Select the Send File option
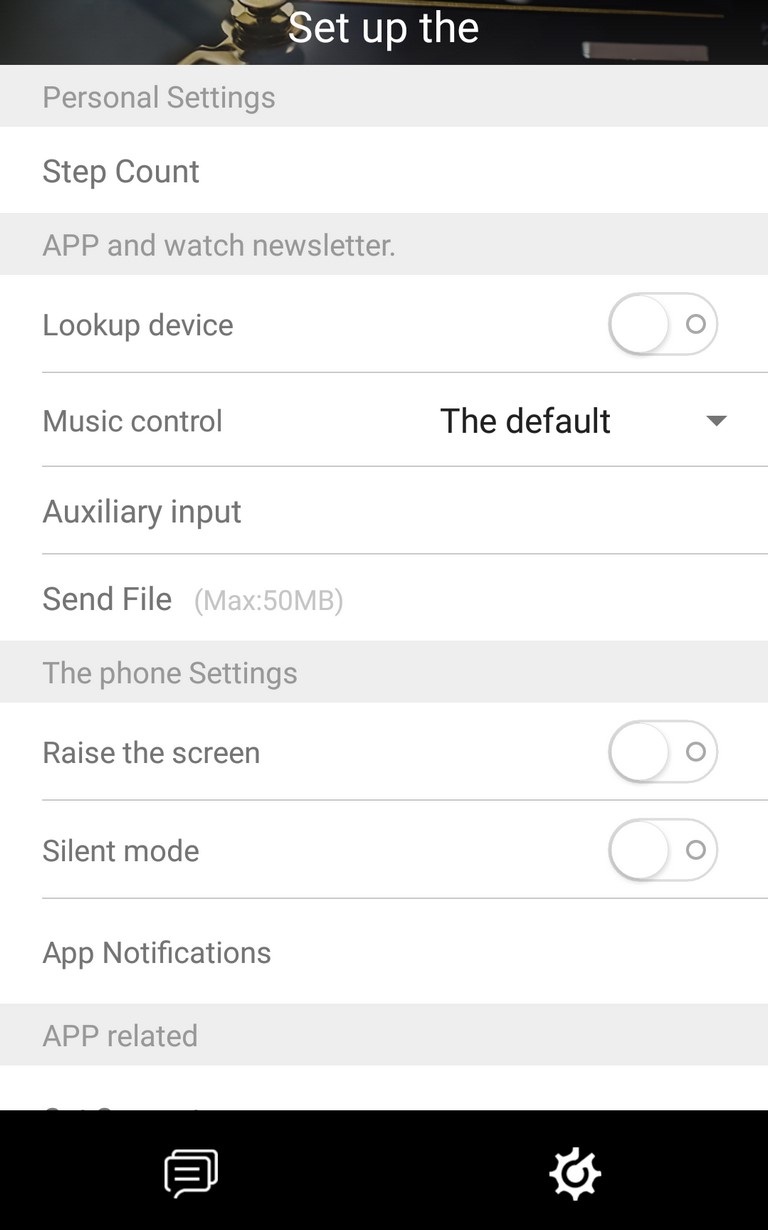This screenshot has height=1230, width=768. point(384,598)
